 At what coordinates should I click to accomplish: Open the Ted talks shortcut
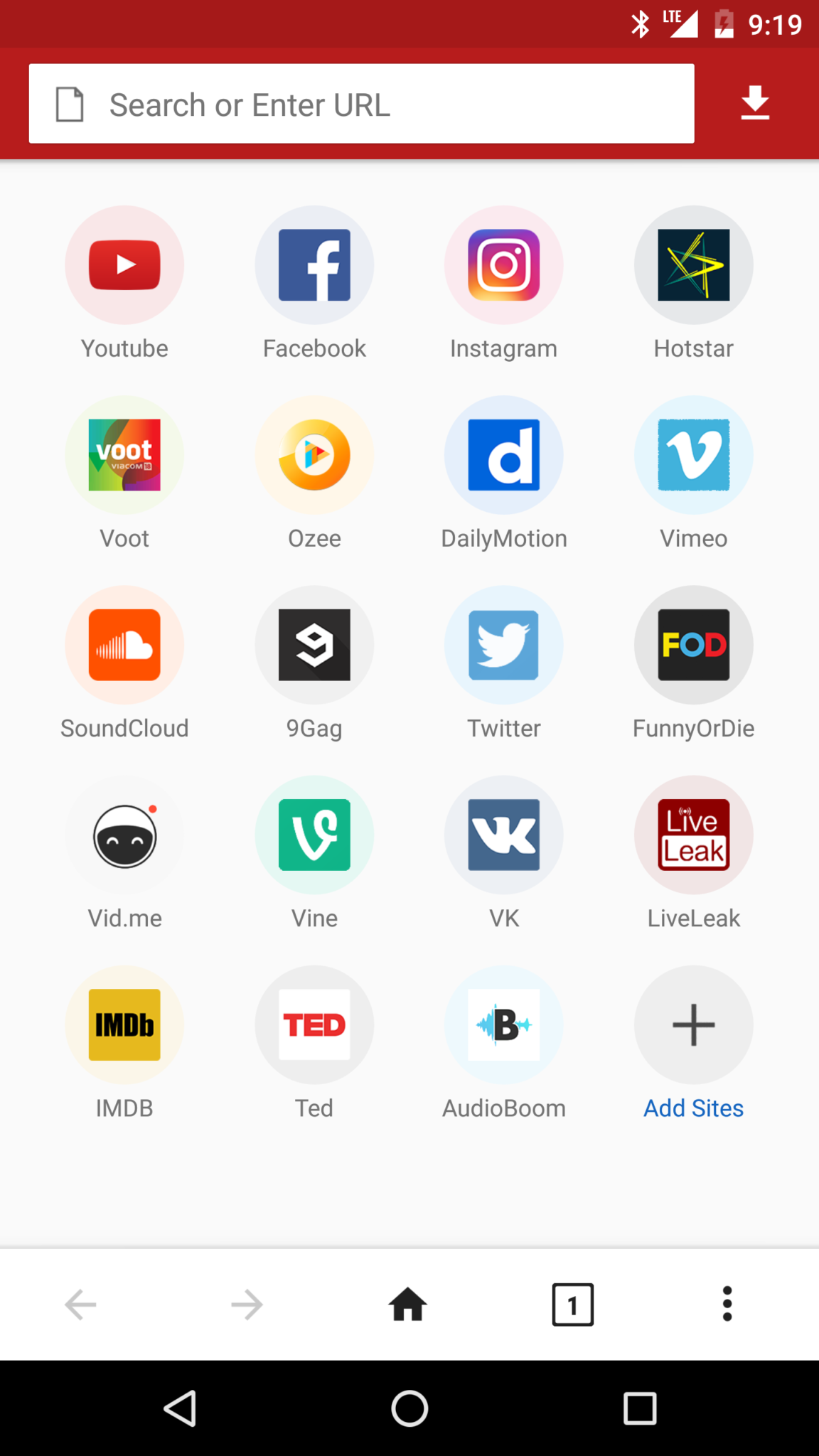pos(314,1024)
